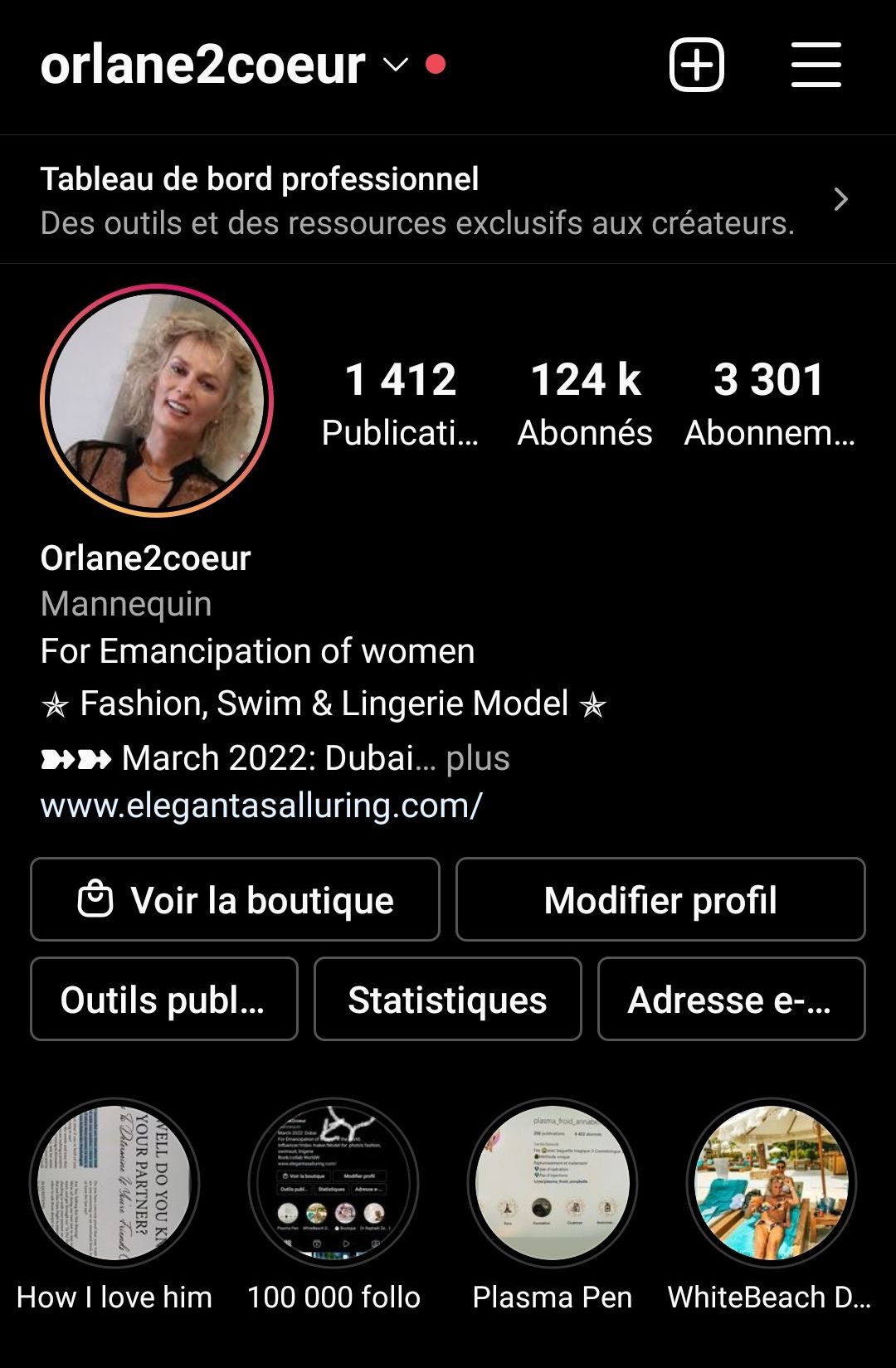Screen dimensions: 896x1368
Task: Tap Voir la boutique
Action: [235, 900]
